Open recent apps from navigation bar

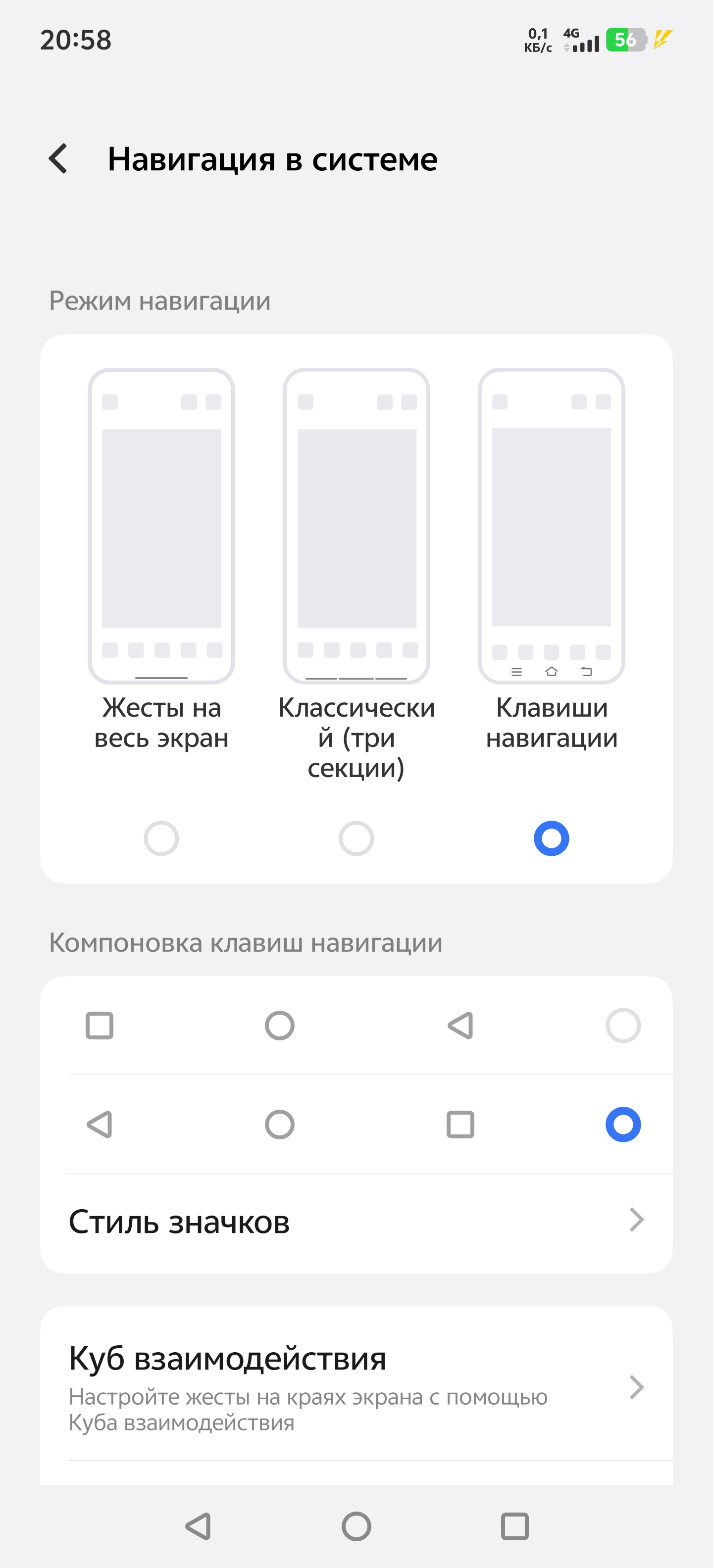coord(514,1526)
